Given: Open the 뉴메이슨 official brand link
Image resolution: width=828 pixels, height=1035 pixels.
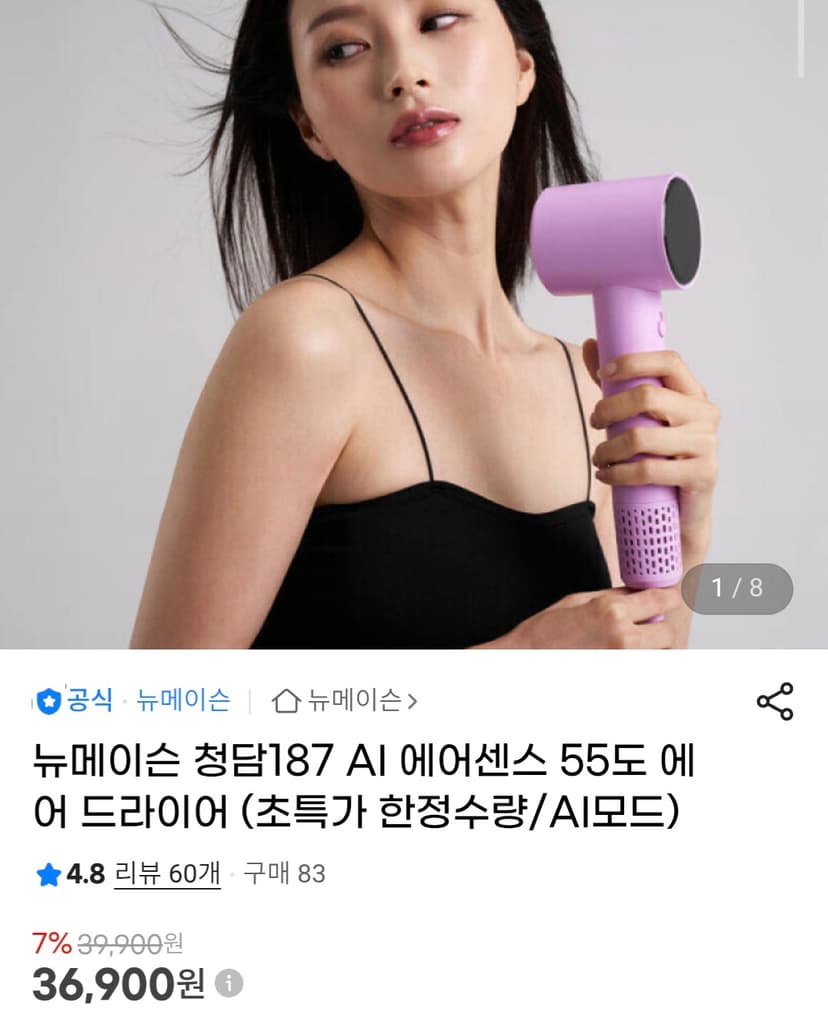Looking at the screenshot, I should [183, 700].
